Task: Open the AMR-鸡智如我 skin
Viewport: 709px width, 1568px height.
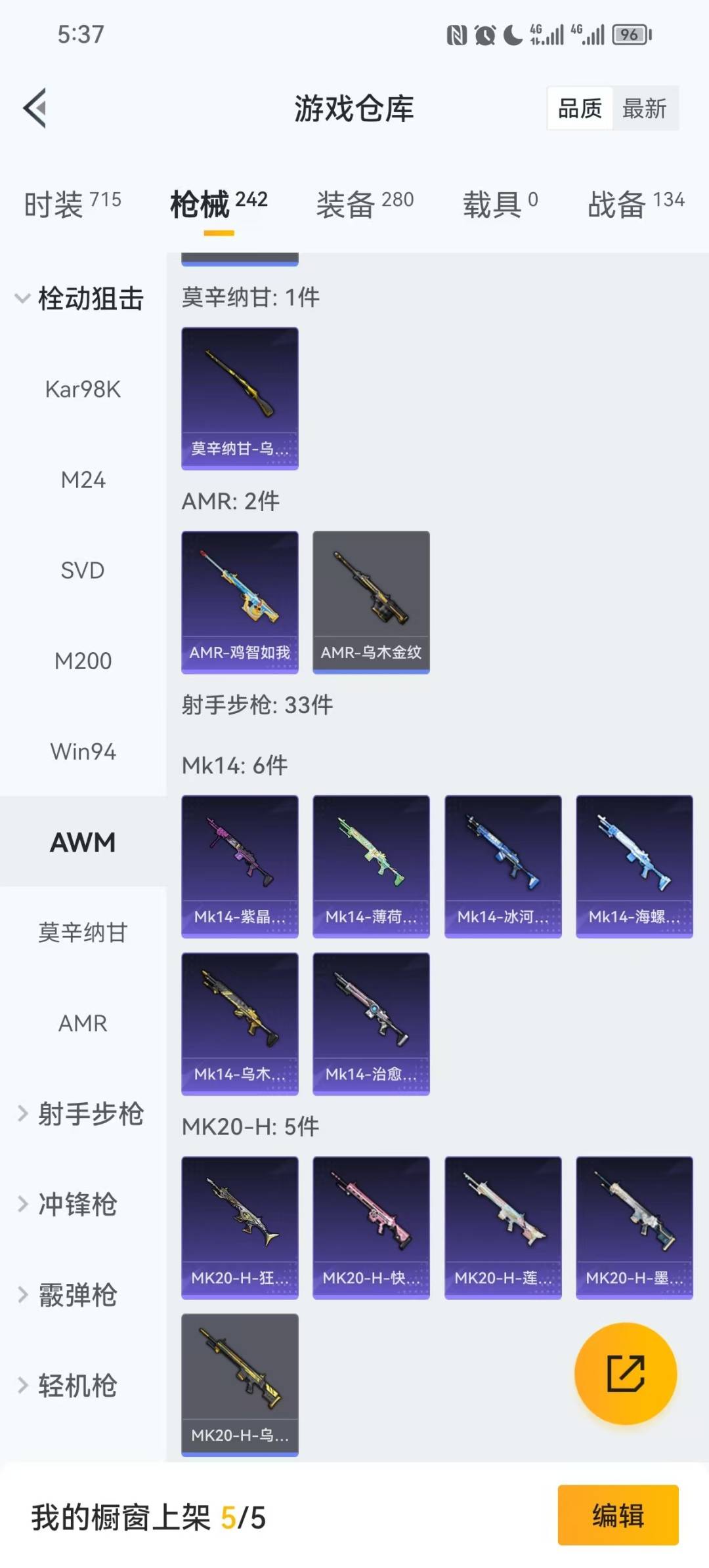Action: (240, 602)
